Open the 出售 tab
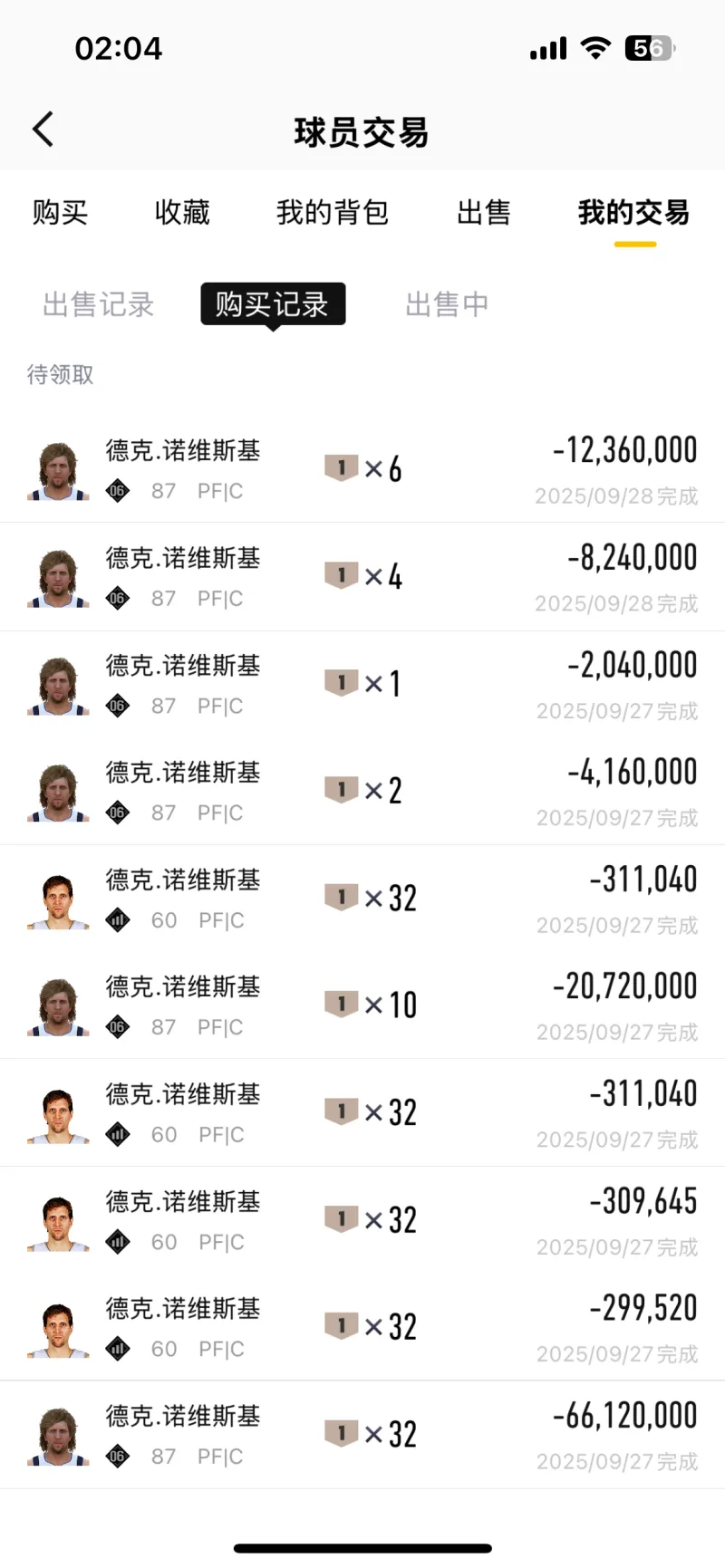 point(483,213)
